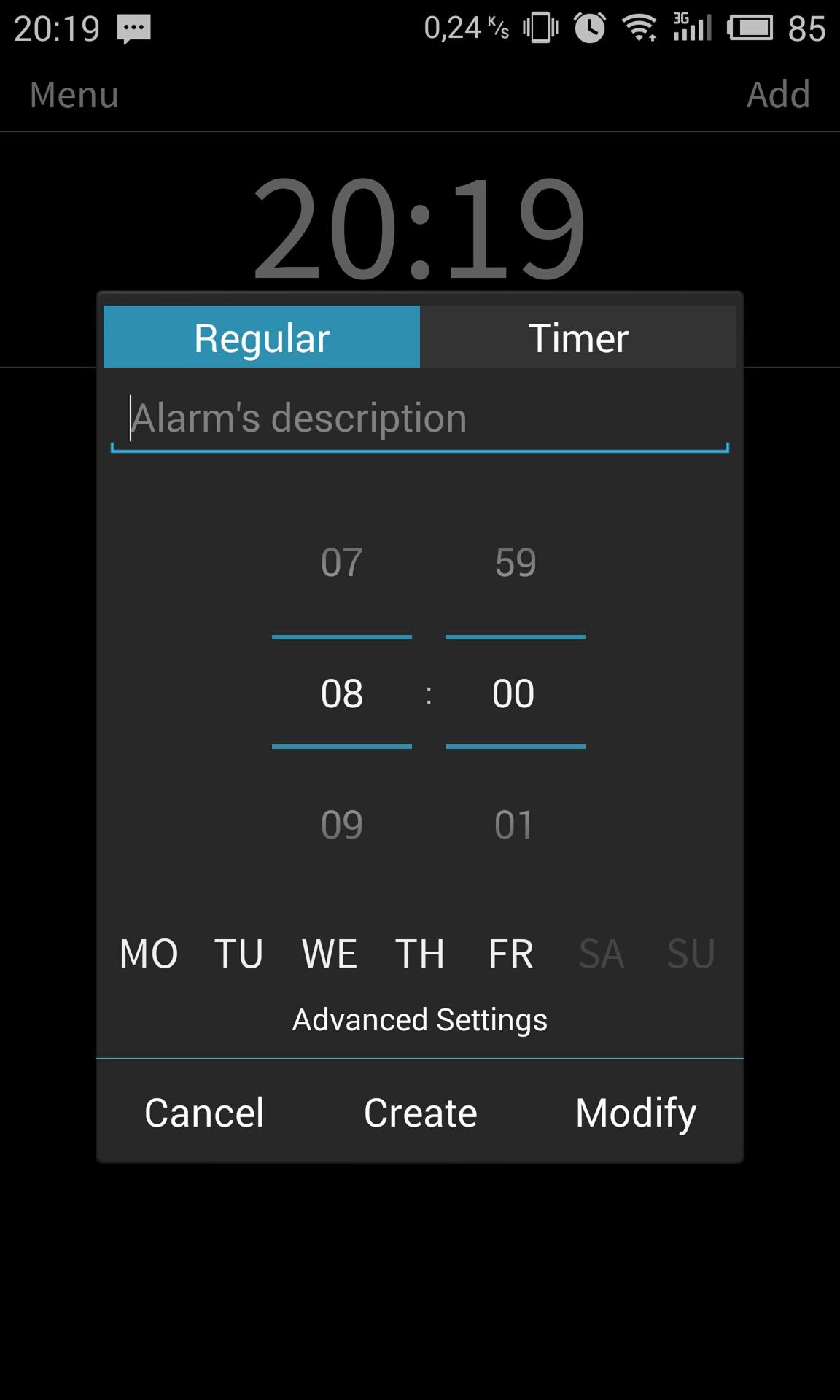Image resolution: width=840 pixels, height=1400 pixels.
Task: Create the alarm
Action: 420,1113
